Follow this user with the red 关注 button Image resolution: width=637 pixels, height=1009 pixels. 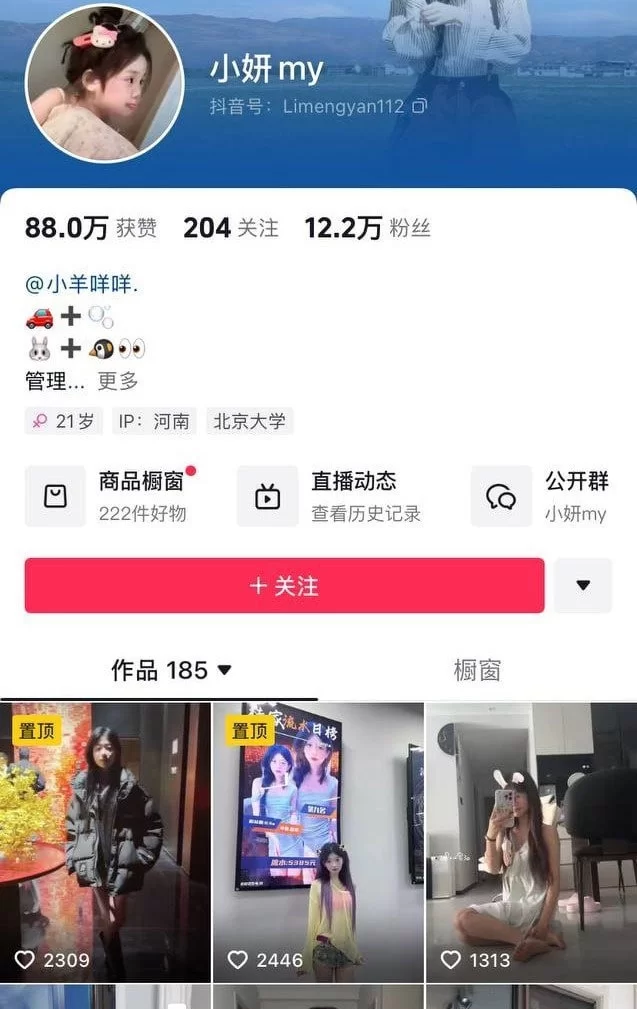[x=284, y=586]
